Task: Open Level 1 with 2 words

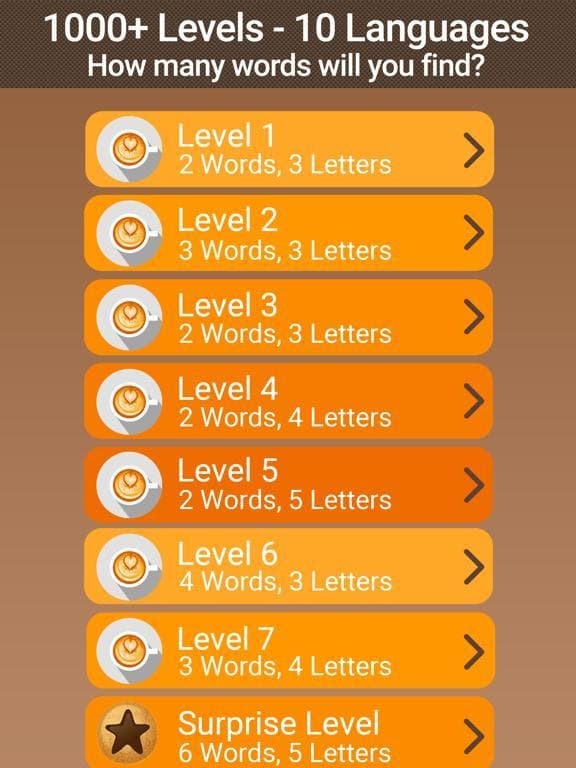Action: click(x=289, y=149)
